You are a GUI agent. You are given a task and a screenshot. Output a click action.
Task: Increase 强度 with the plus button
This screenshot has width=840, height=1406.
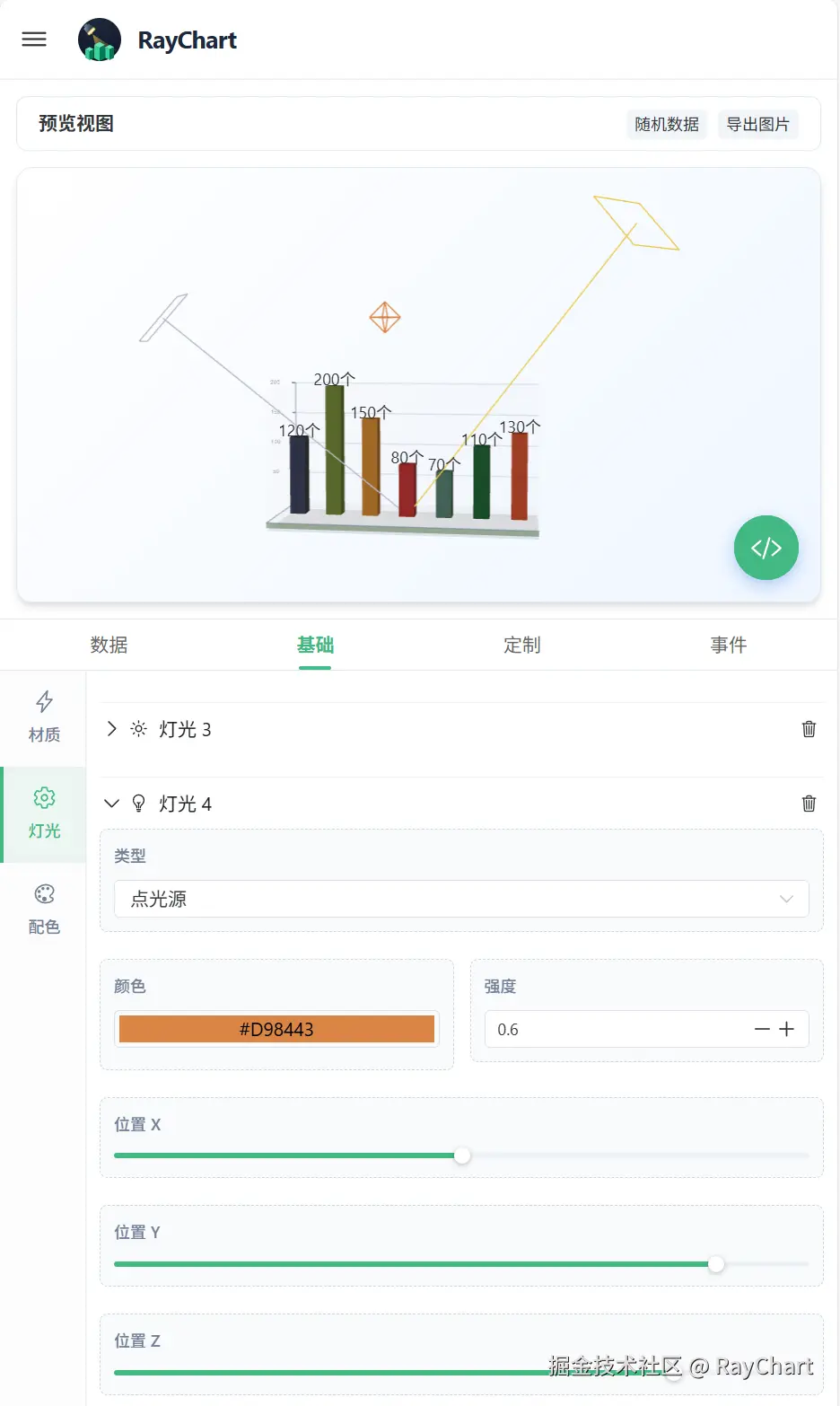click(x=787, y=1029)
